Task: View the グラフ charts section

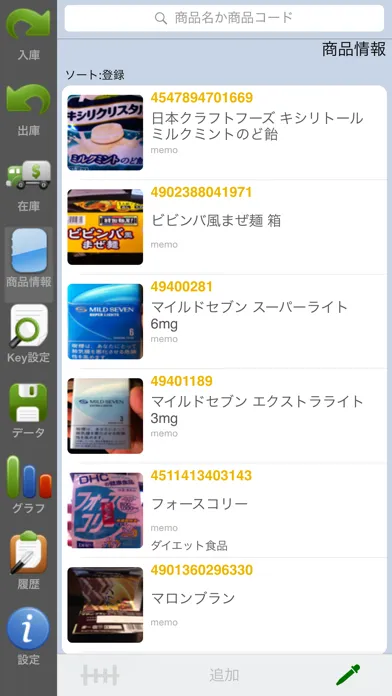Action: tap(28, 486)
